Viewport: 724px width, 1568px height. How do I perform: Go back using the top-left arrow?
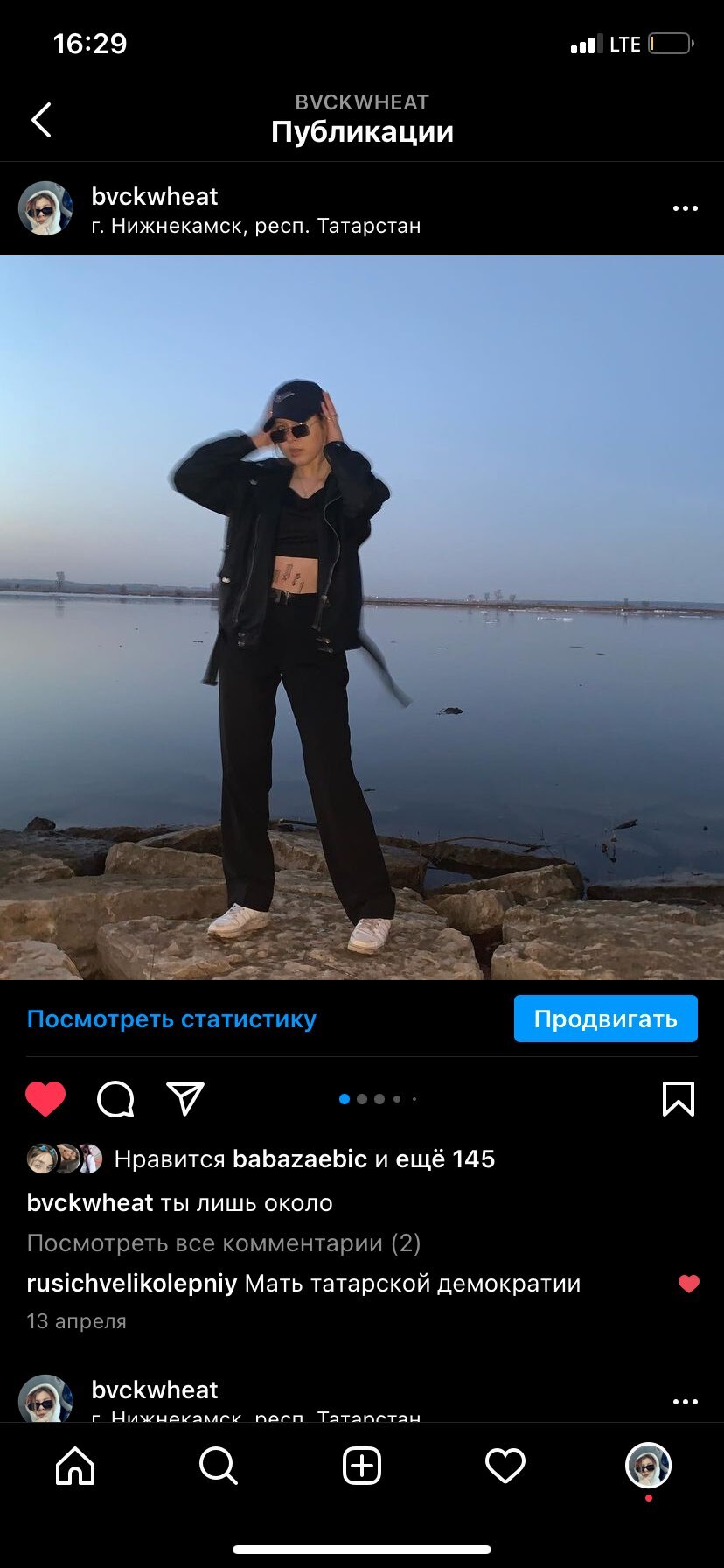click(41, 120)
